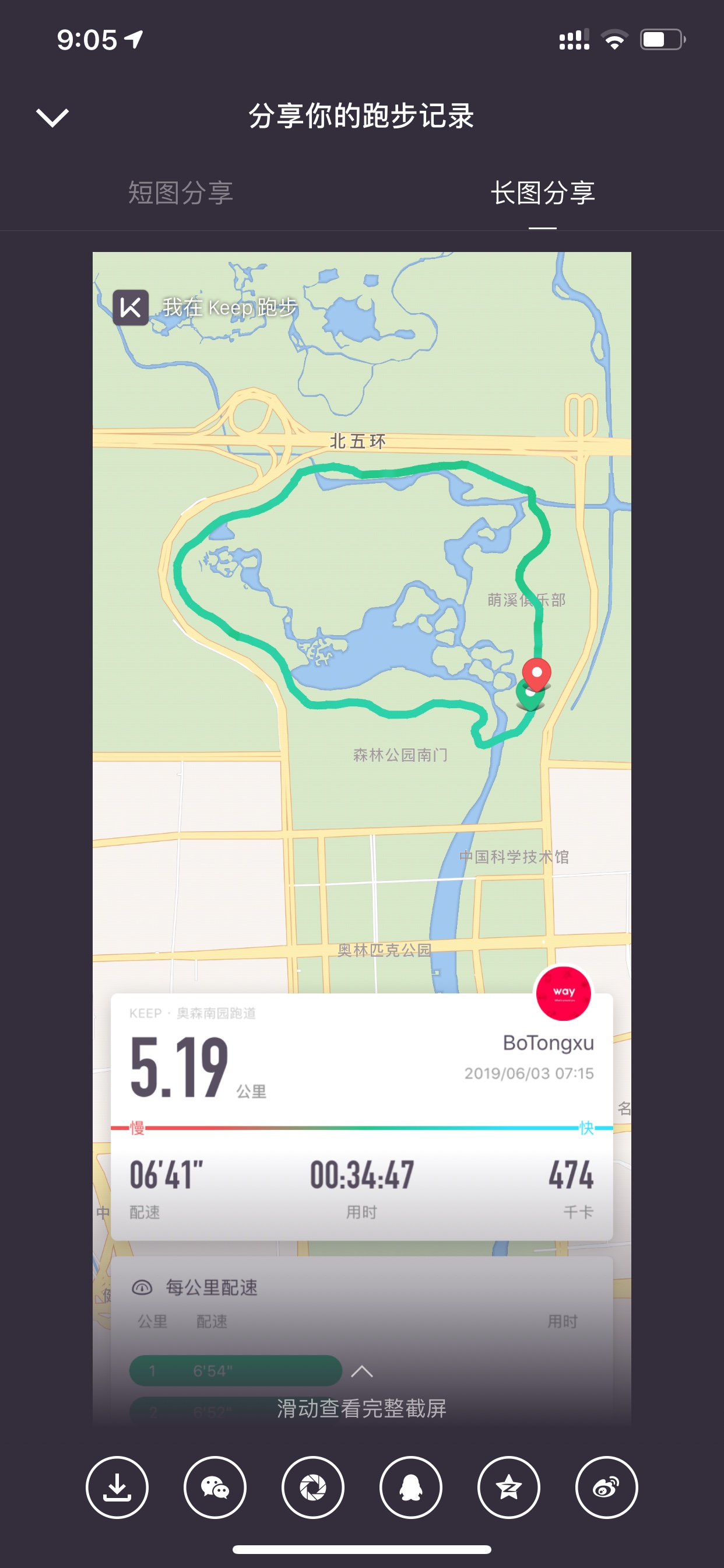Select the 长图分享 tab
Image resolution: width=724 pixels, height=1568 pixels.
coord(543,193)
